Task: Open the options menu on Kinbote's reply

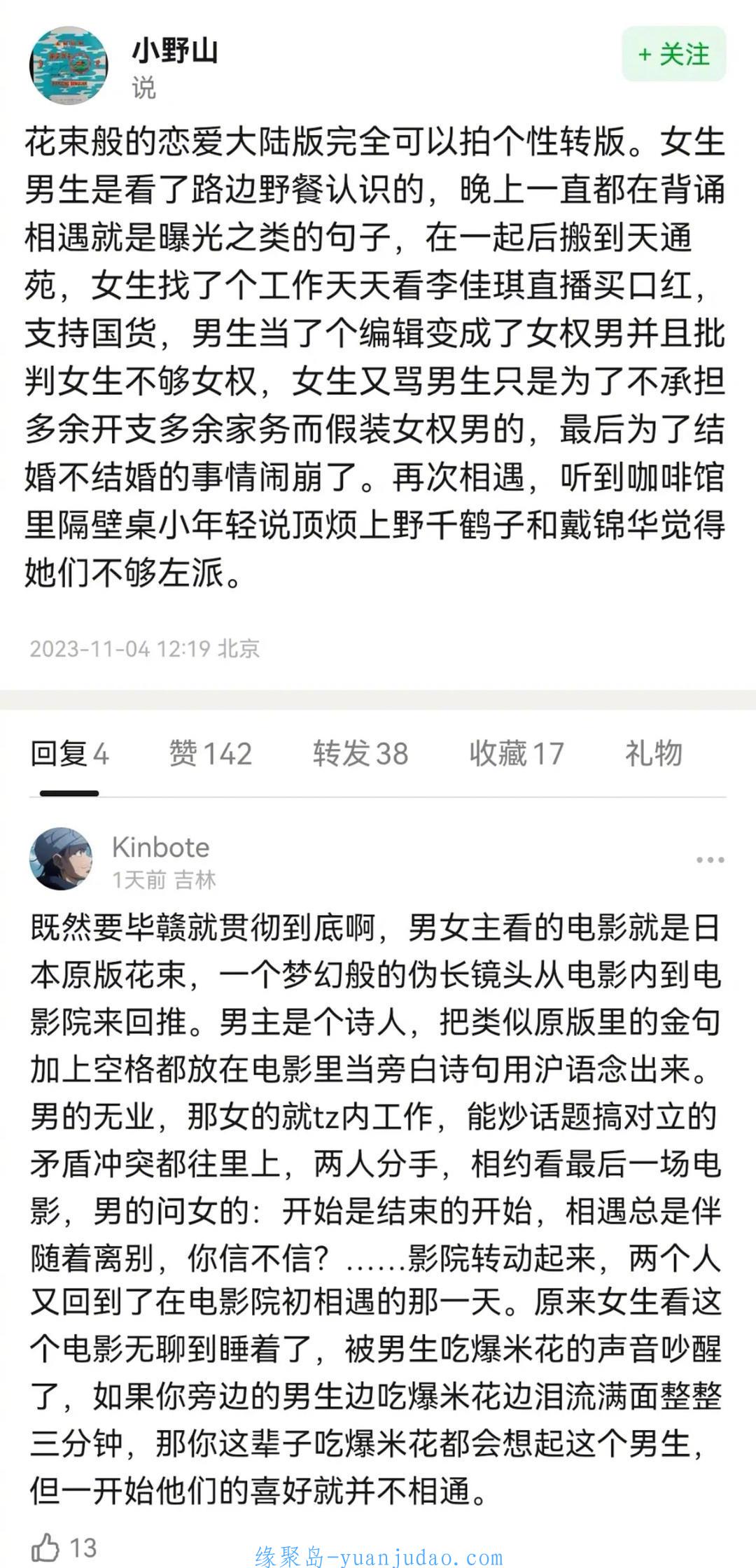Action: 710,860
